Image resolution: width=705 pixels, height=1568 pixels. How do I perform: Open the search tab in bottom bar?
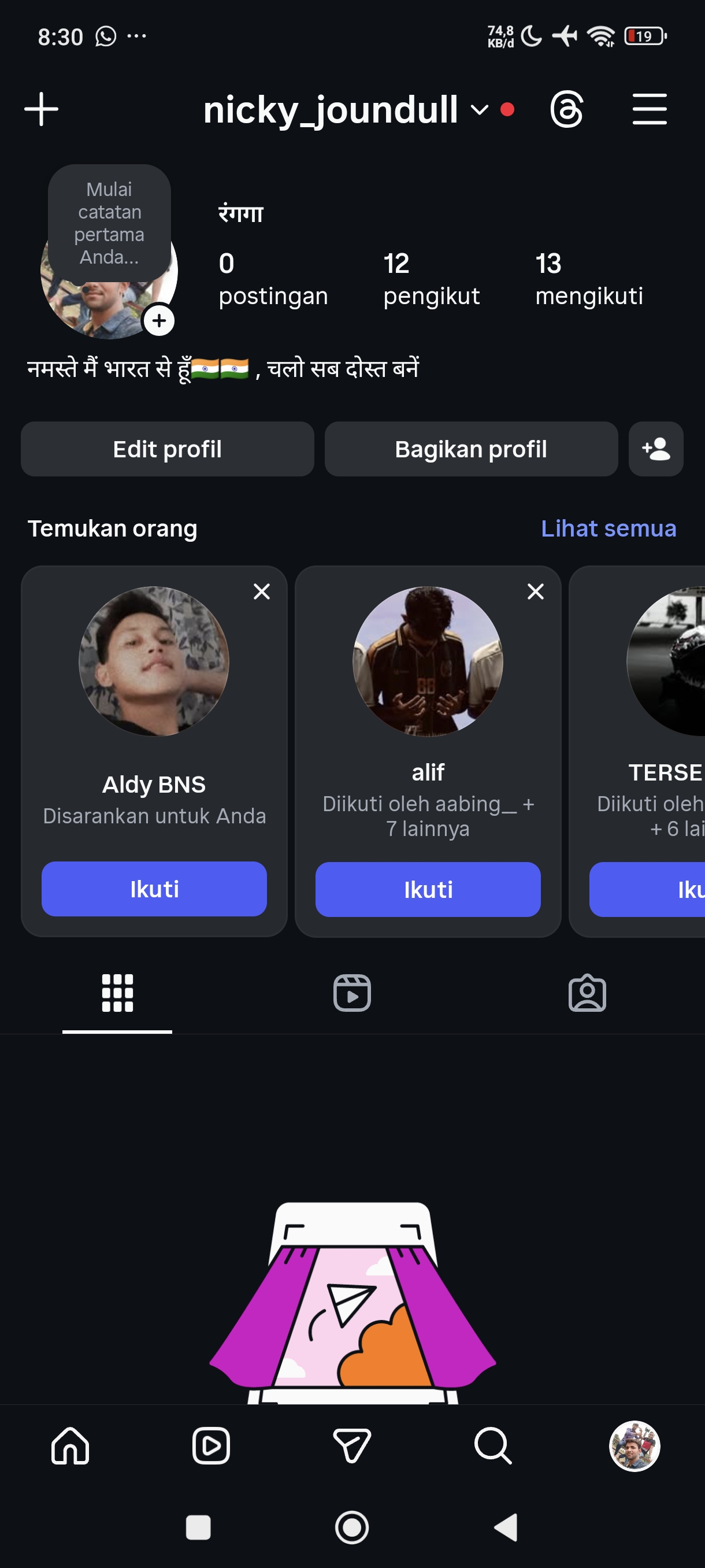click(x=493, y=1445)
